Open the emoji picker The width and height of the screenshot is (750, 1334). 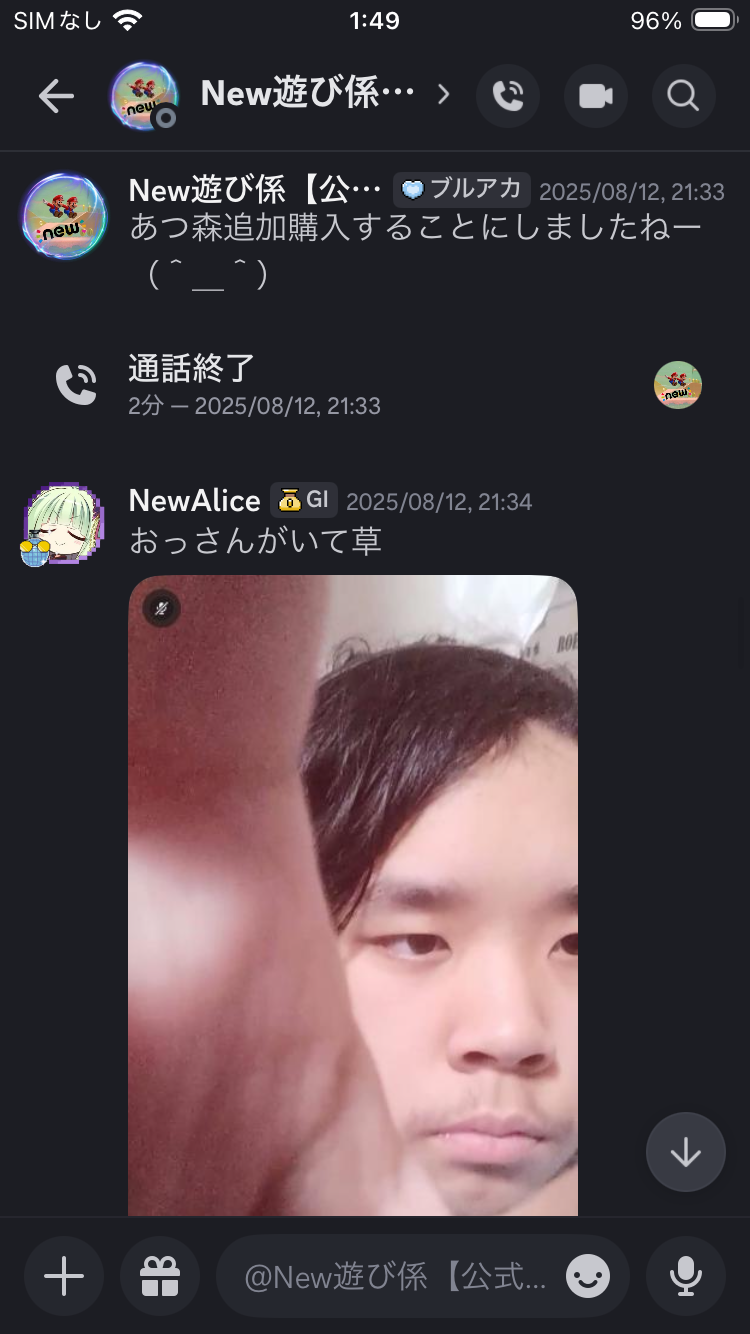[588, 1276]
